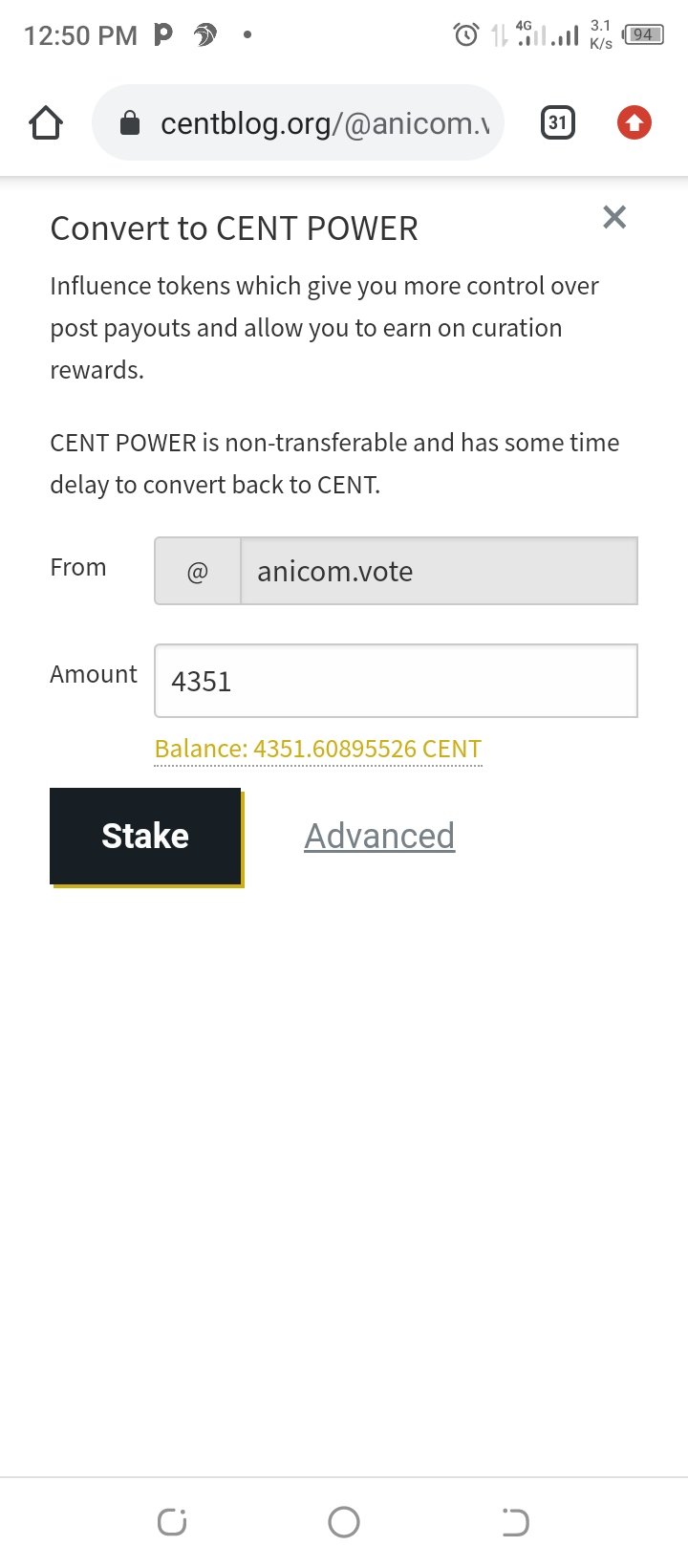Open the browser tab switcher showing 31 tabs
The image size is (688, 1568).
click(557, 122)
